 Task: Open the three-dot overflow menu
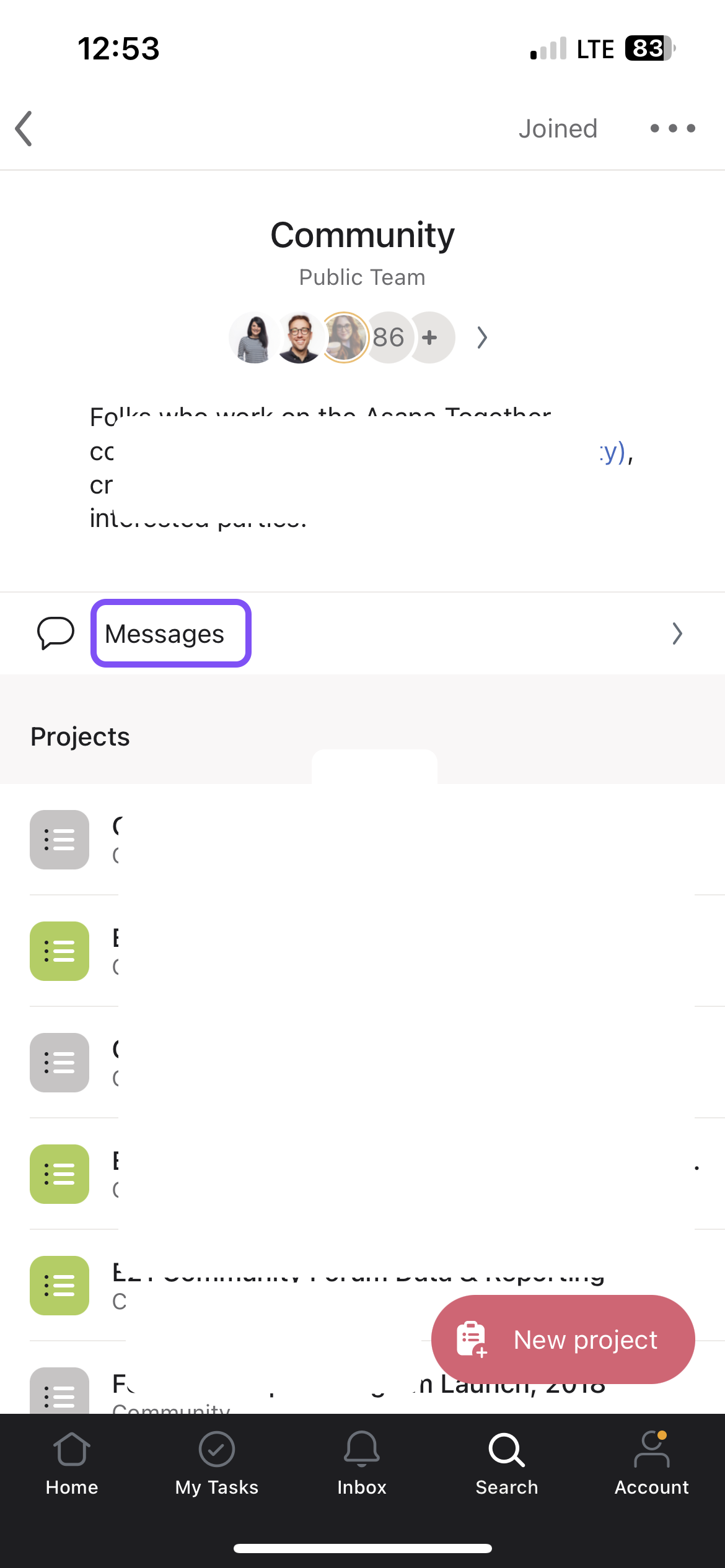[x=672, y=128]
